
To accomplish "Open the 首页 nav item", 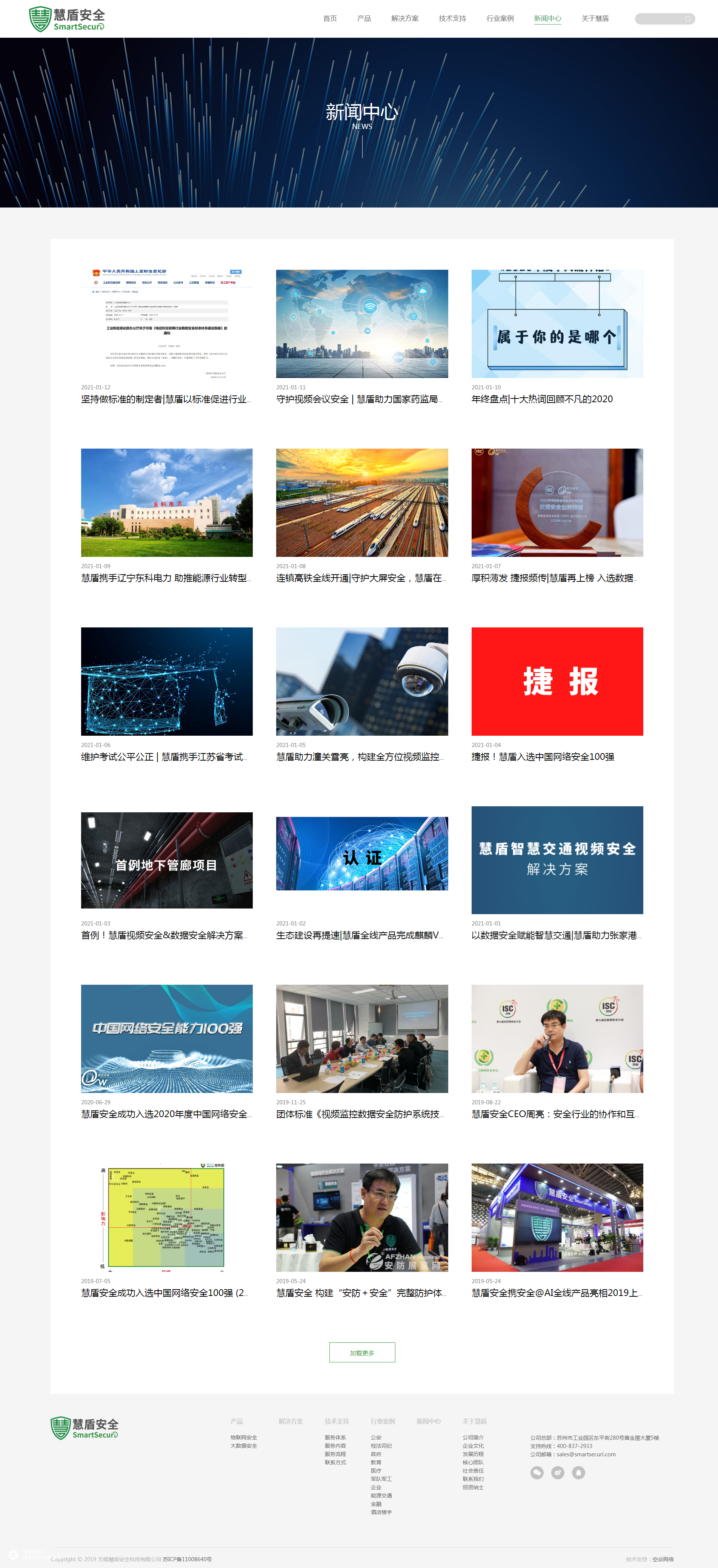I will point(330,18).
